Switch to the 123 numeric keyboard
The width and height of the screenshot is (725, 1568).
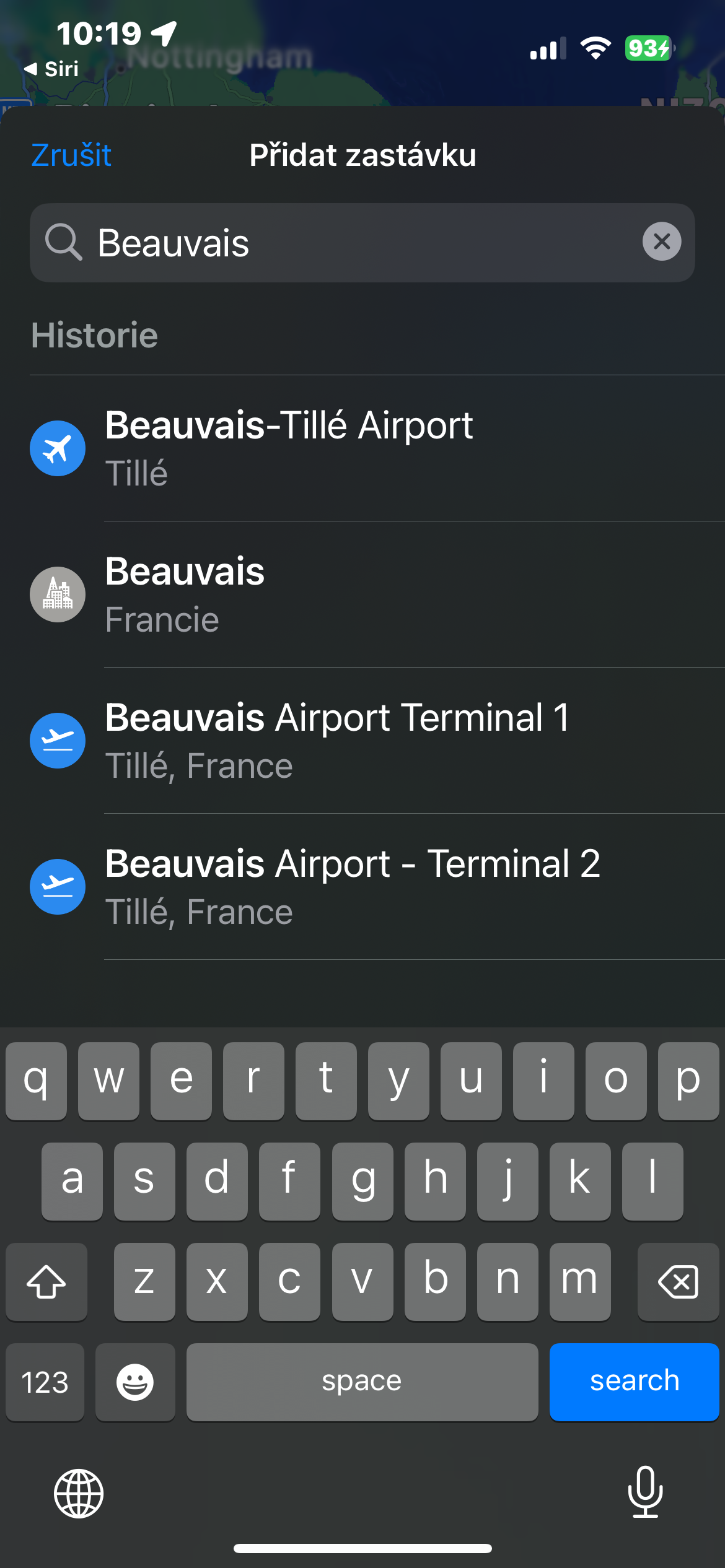45,1382
